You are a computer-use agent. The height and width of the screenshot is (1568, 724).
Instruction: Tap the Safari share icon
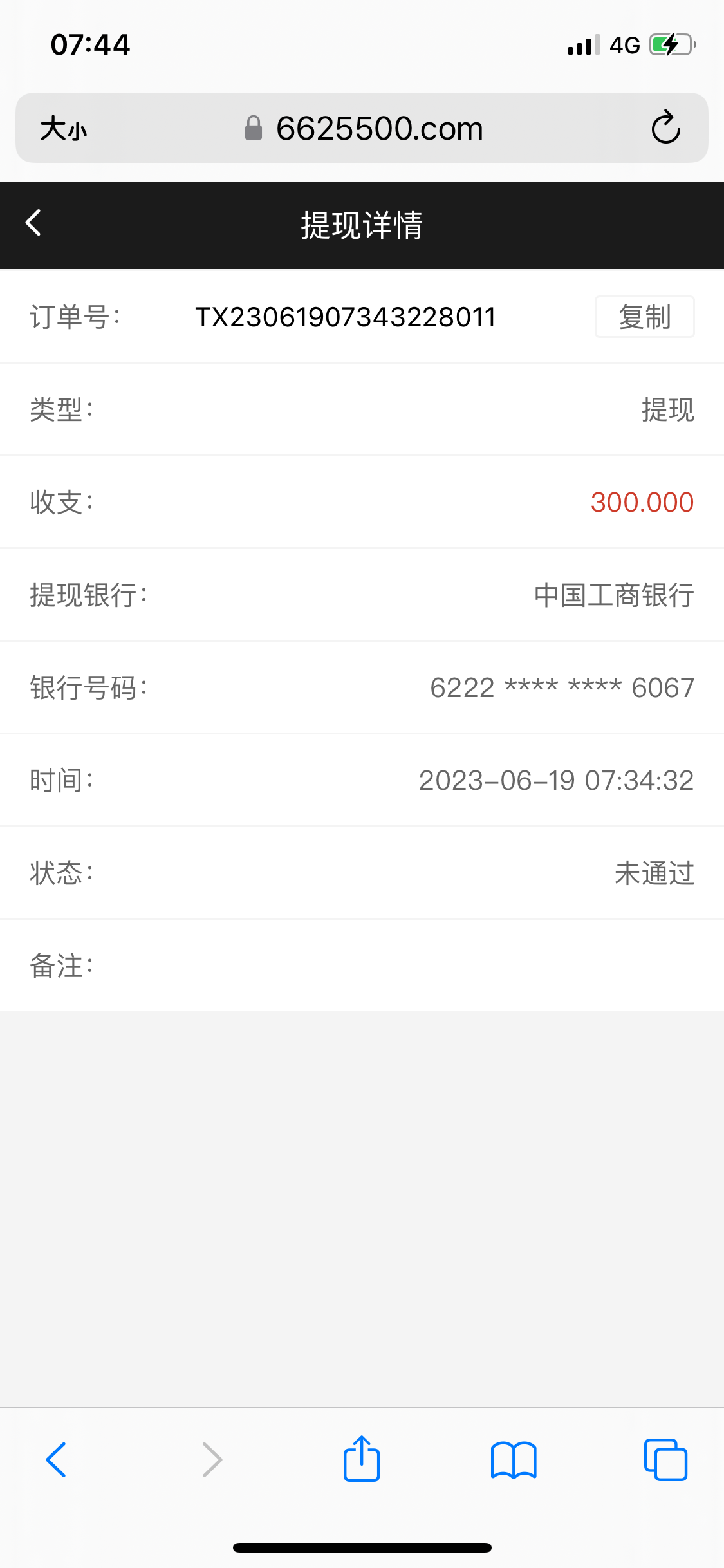[362, 1459]
